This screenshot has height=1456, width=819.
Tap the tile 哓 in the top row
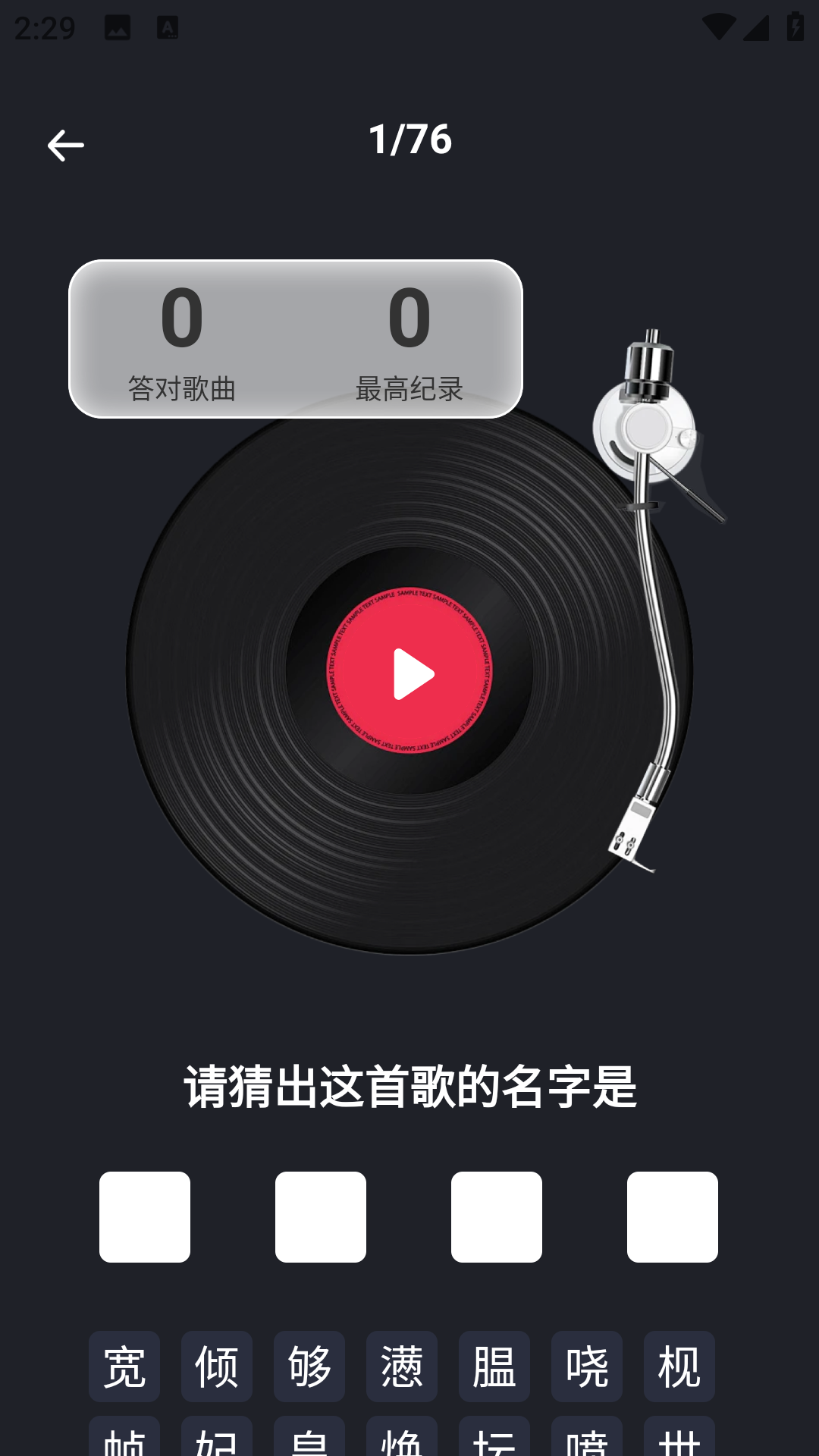pos(585,1367)
